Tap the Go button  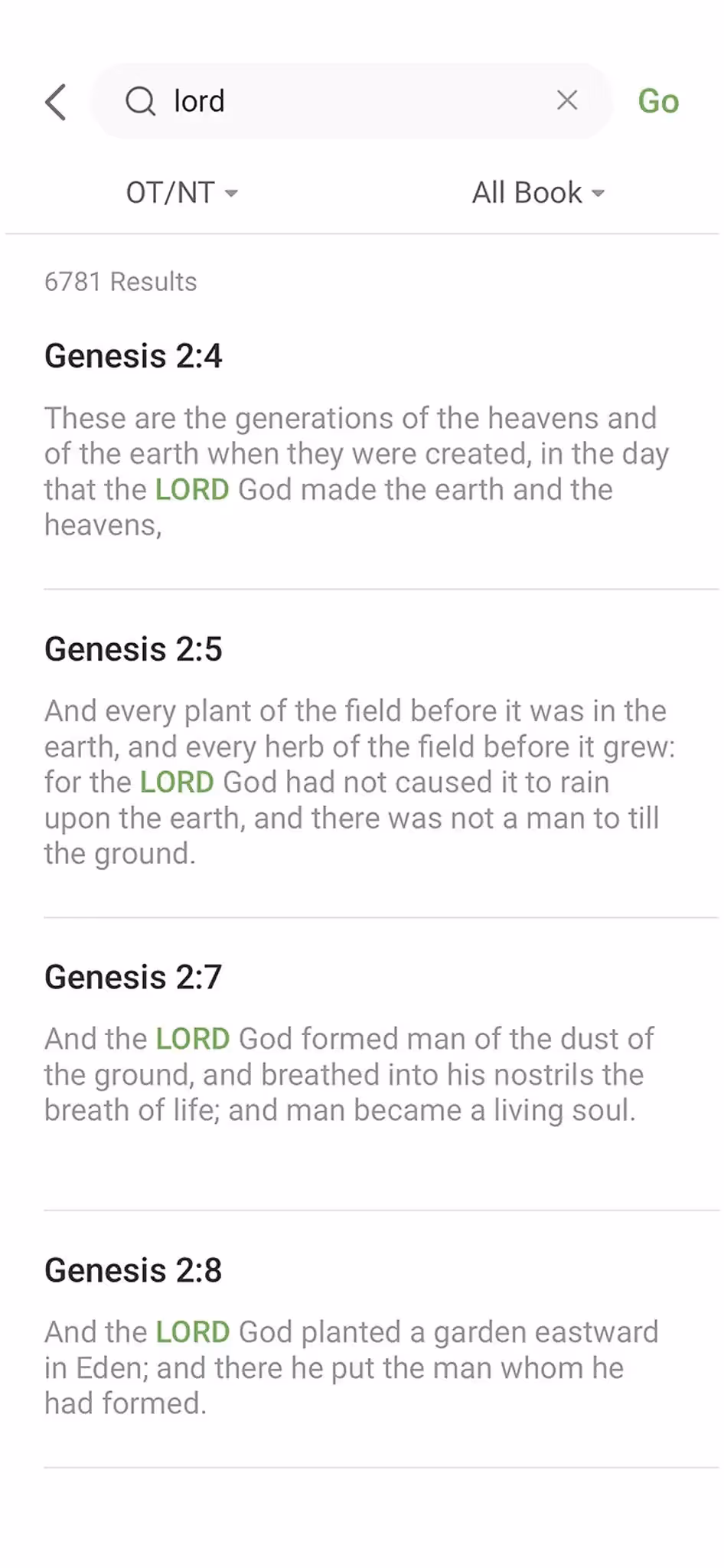[x=658, y=101]
